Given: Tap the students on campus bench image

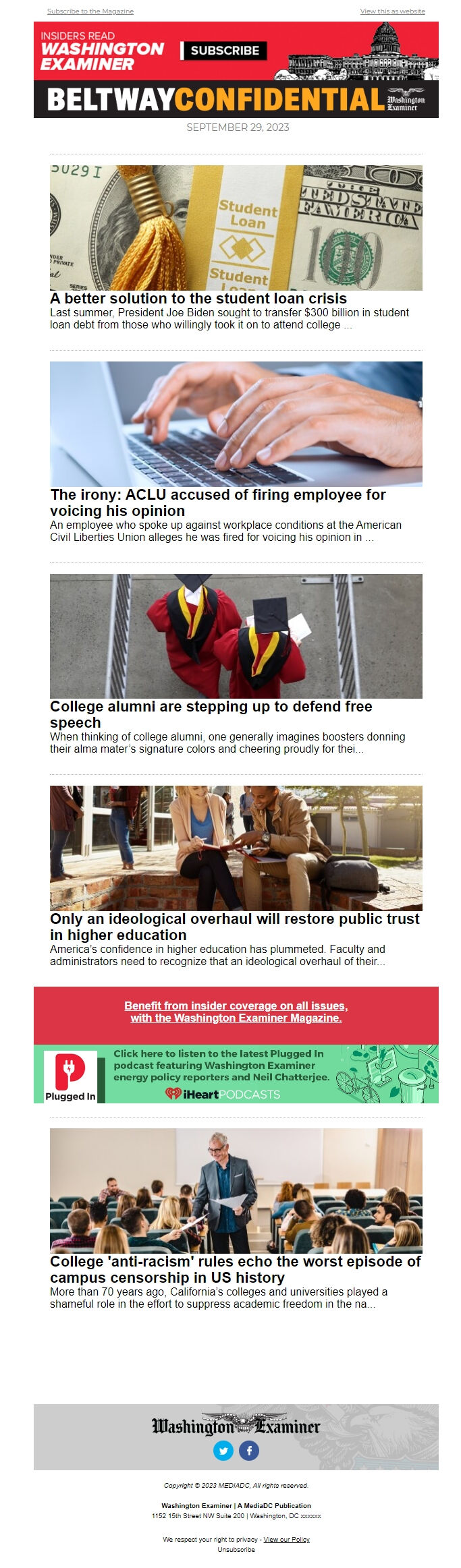Looking at the screenshot, I should pyautogui.click(x=236, y=848).
